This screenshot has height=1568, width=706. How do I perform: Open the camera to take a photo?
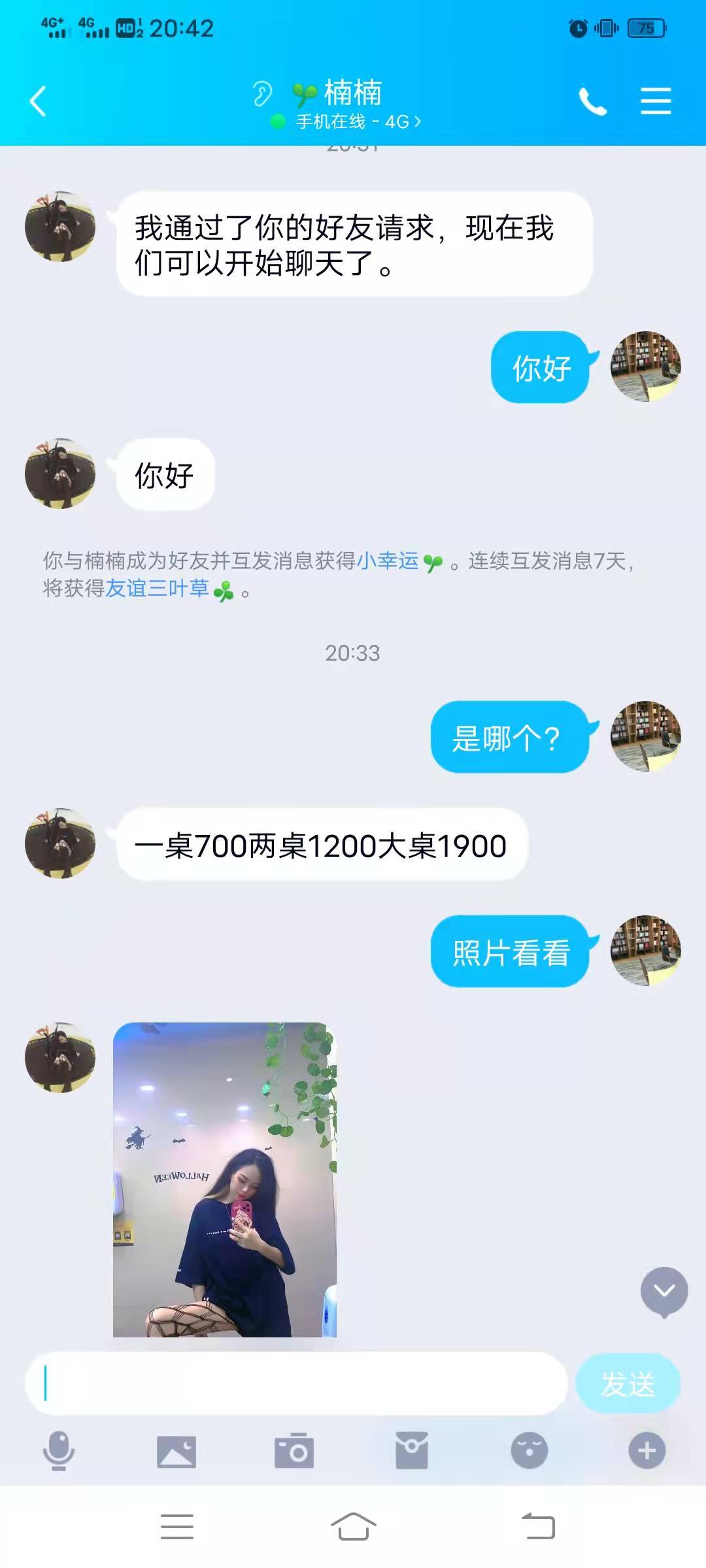[x=294, y=1451]
